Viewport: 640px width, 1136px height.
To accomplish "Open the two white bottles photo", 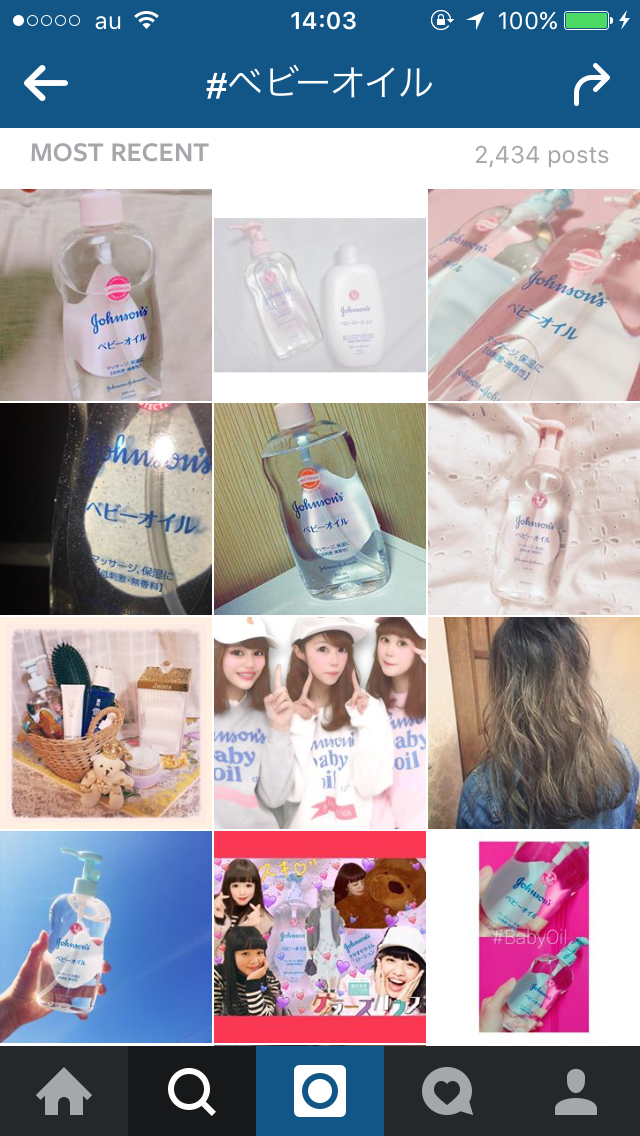I will pyautogui.click(x=320, y=295).
